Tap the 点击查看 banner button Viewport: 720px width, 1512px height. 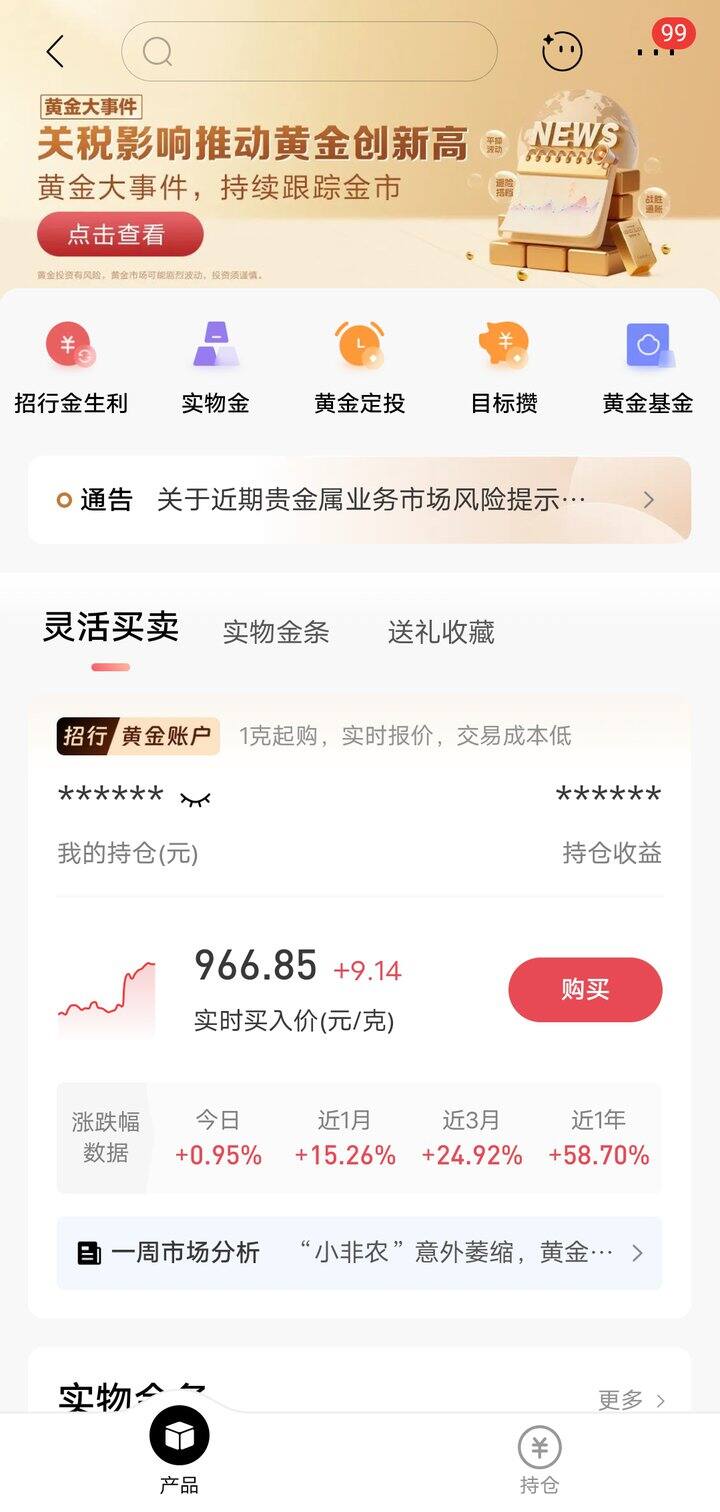(x=120, y=235)
